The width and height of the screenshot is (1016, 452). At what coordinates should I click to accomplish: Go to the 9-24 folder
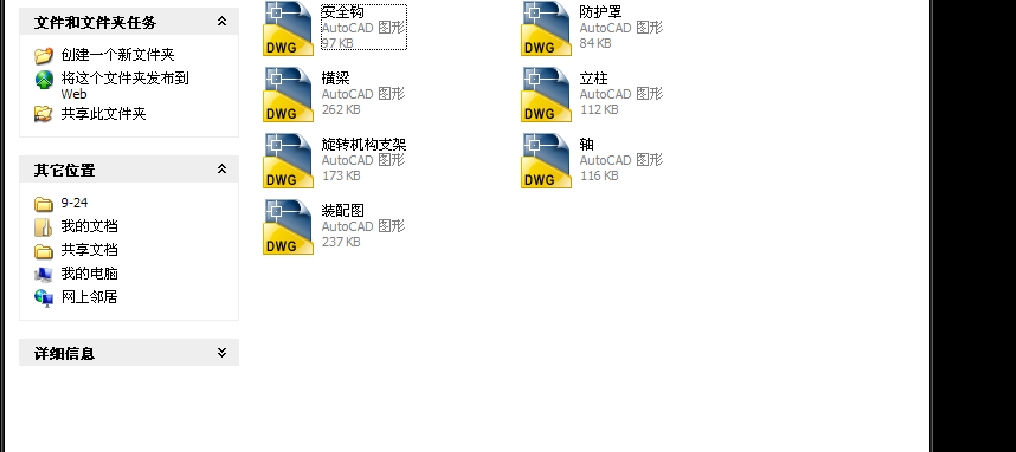(x=74, y=203)
